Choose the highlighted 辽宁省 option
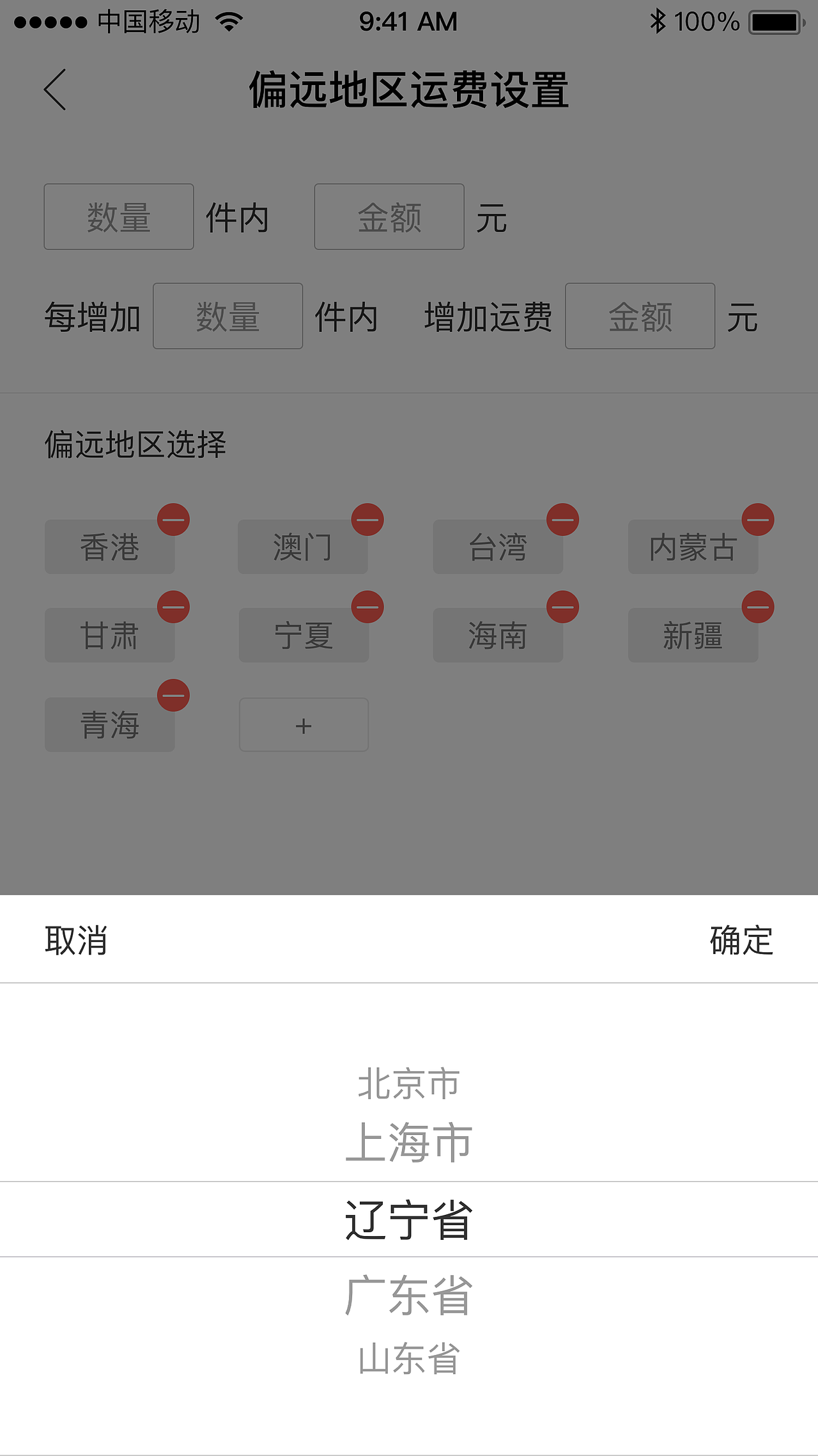The height and width of the screenshot is (1456, 818). (409, 1218)
